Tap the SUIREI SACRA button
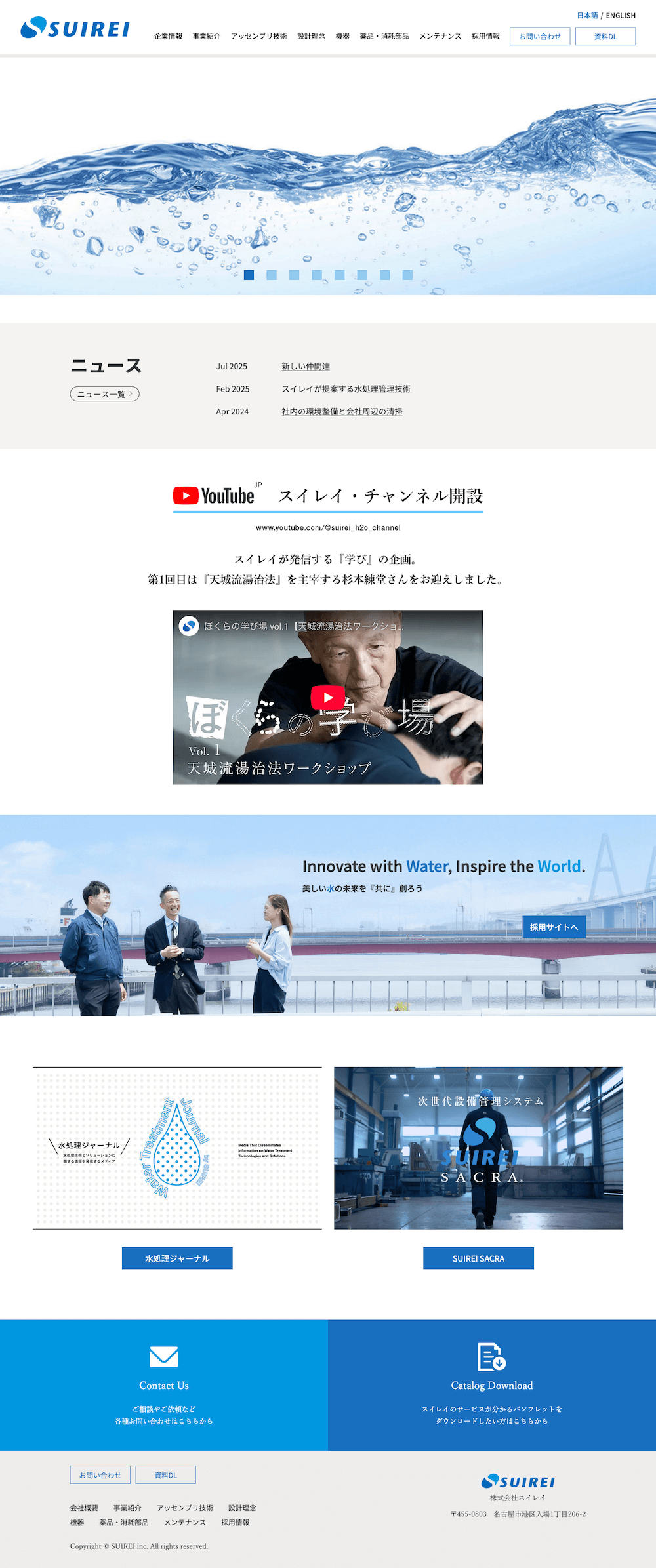The width and height of the screenshot is (656, 1568). point(478,1258)
